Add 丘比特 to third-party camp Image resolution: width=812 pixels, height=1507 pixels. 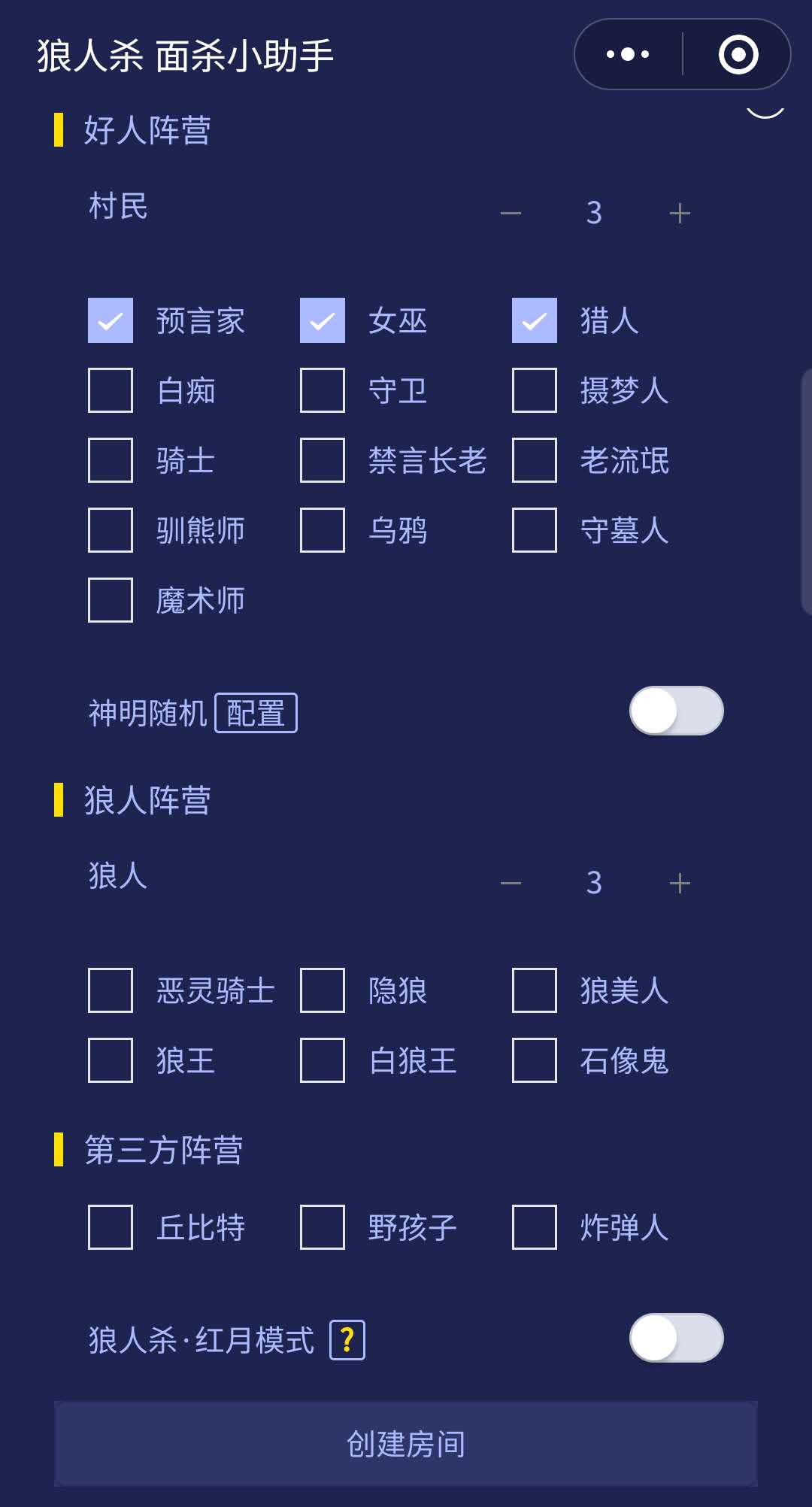pyautogui.click(x=111, y=1227)
